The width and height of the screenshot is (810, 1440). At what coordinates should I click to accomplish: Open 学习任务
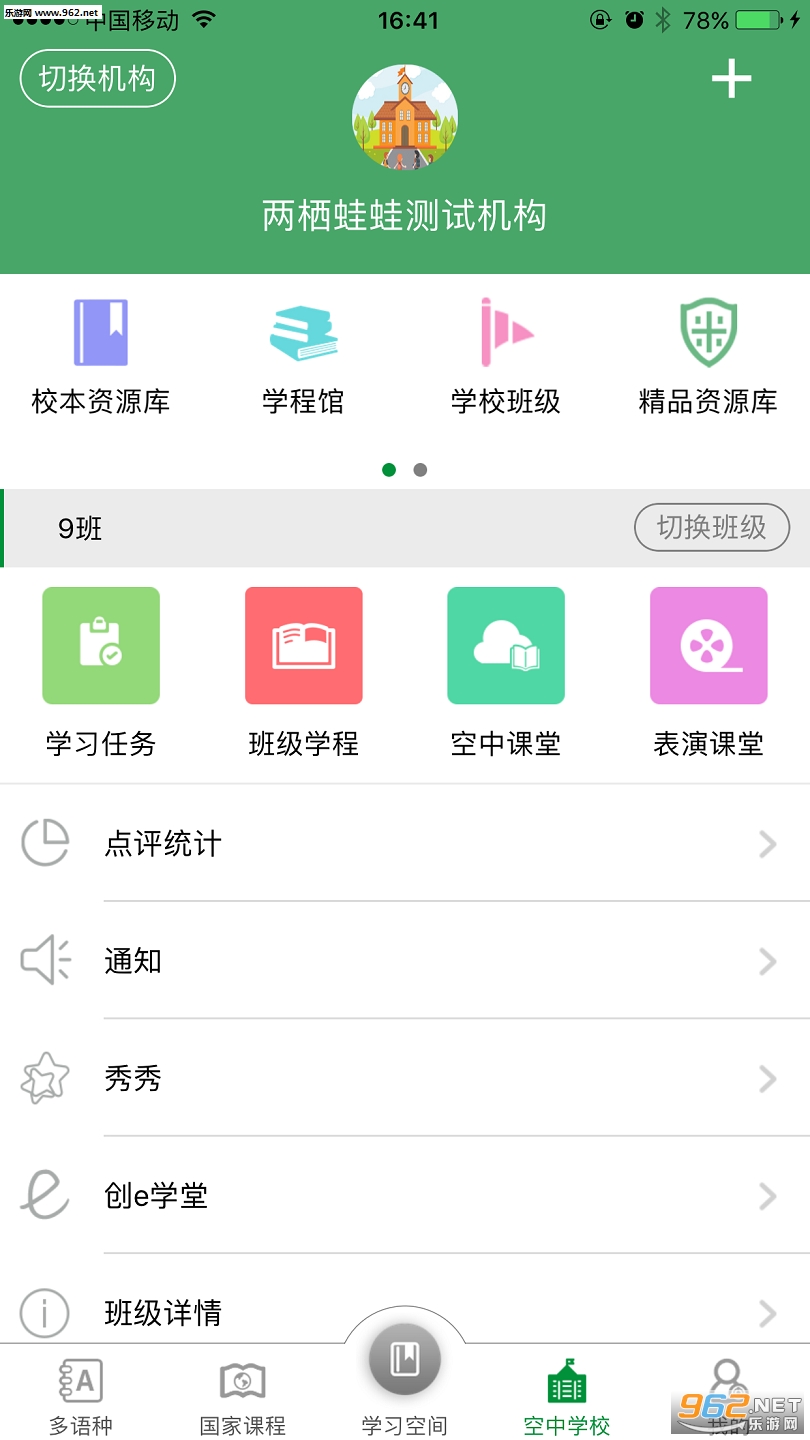[101, 670]
